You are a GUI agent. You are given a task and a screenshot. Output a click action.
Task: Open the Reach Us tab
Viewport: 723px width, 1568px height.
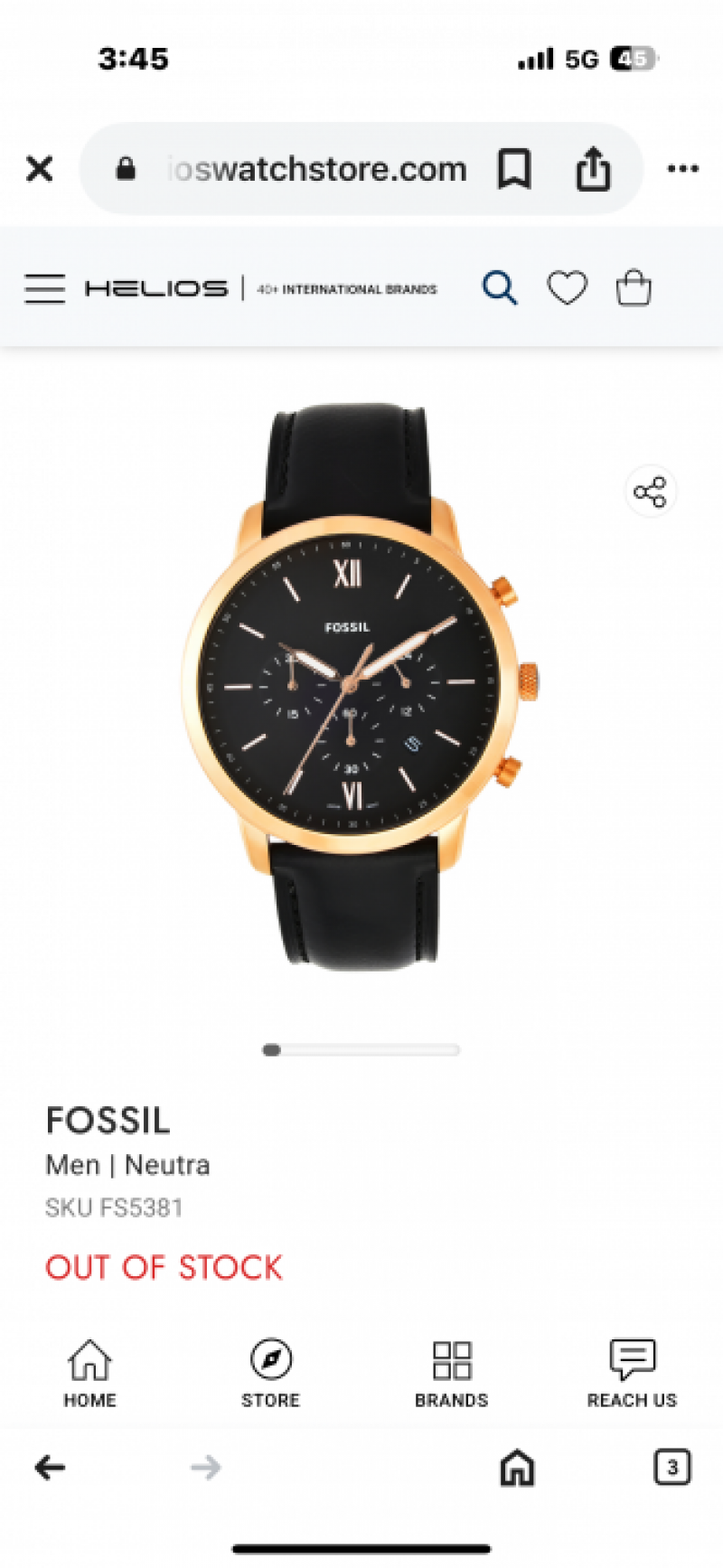point(632,1373)
